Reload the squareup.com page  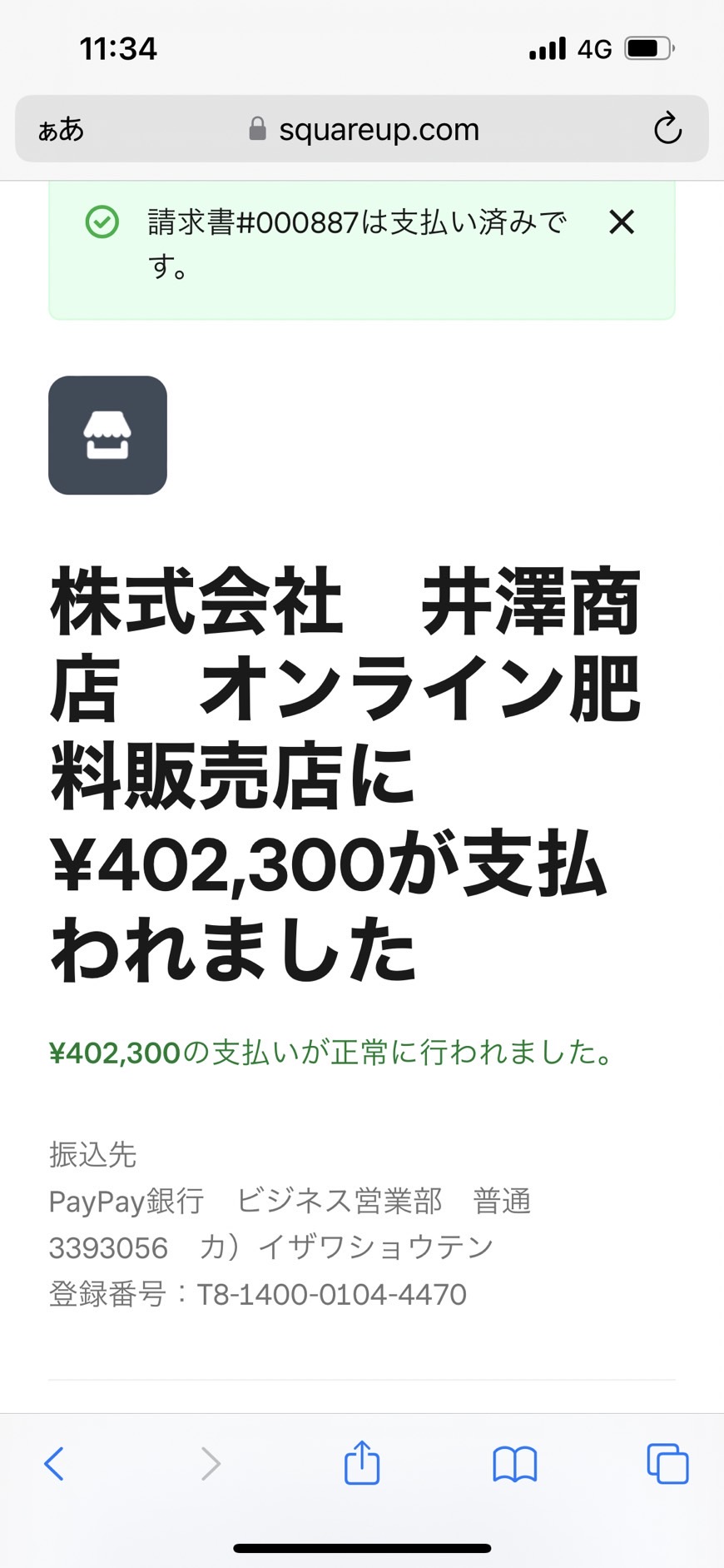667,129
